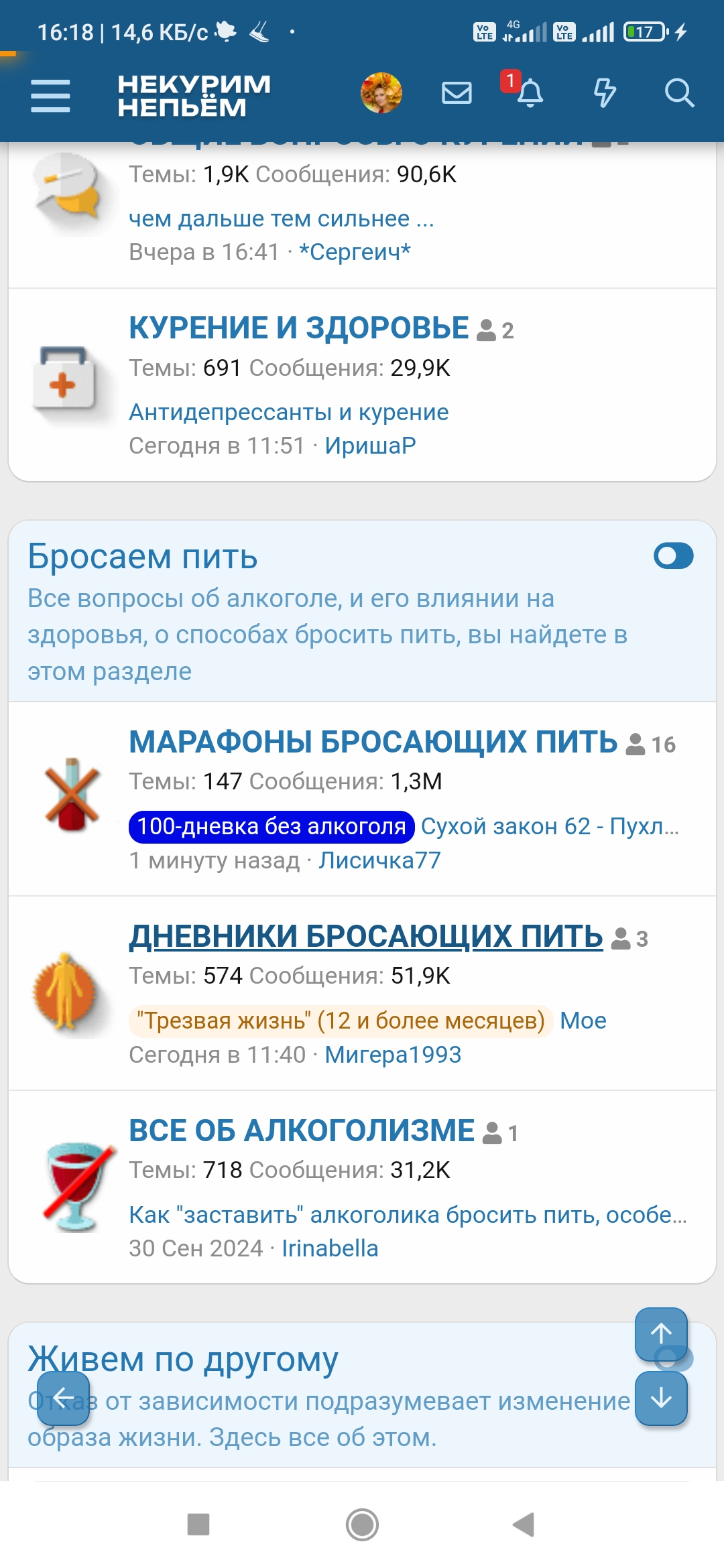Open the notification bell with the red badge
Screen dimensions: 724x1568
click(x=530, y=94)
